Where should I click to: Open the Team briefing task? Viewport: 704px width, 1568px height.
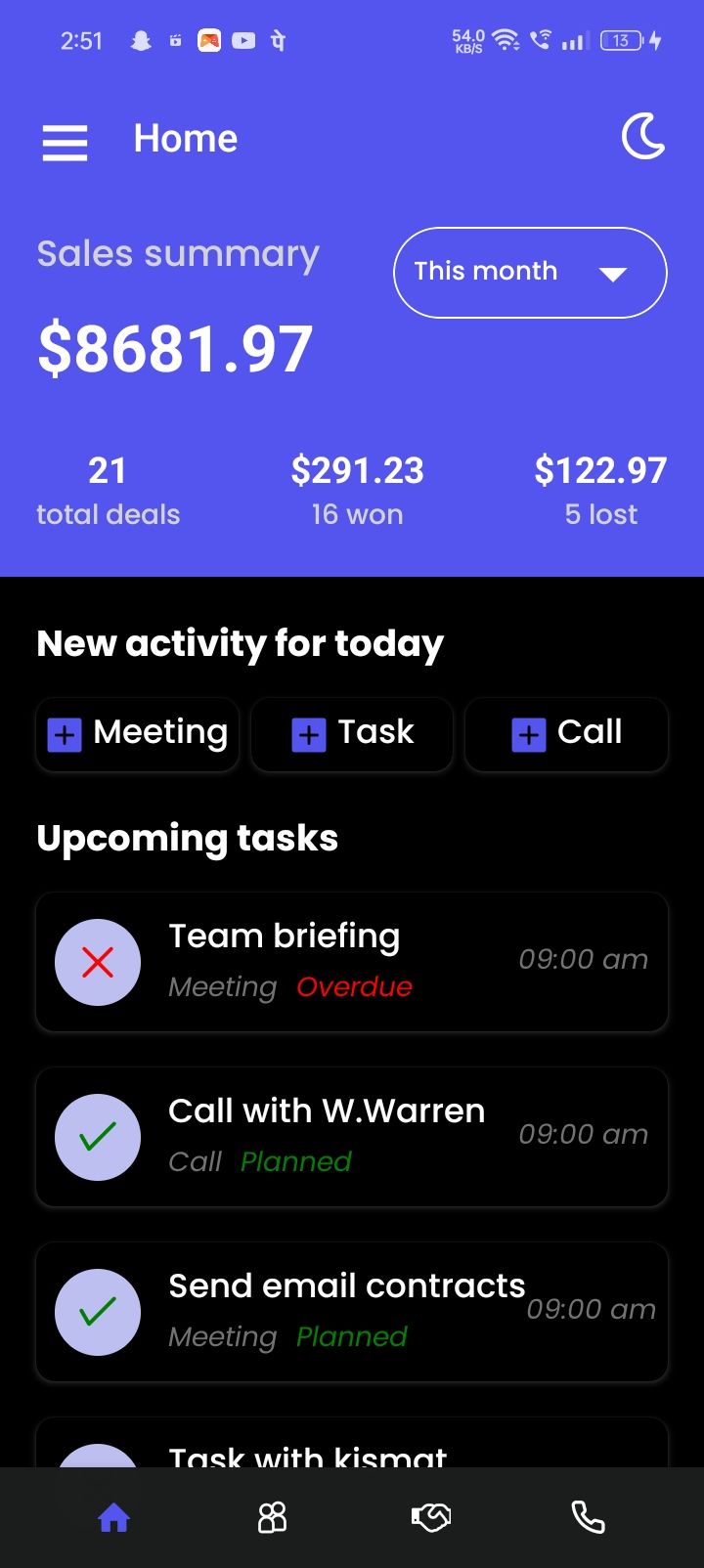[x=352, y=962]
